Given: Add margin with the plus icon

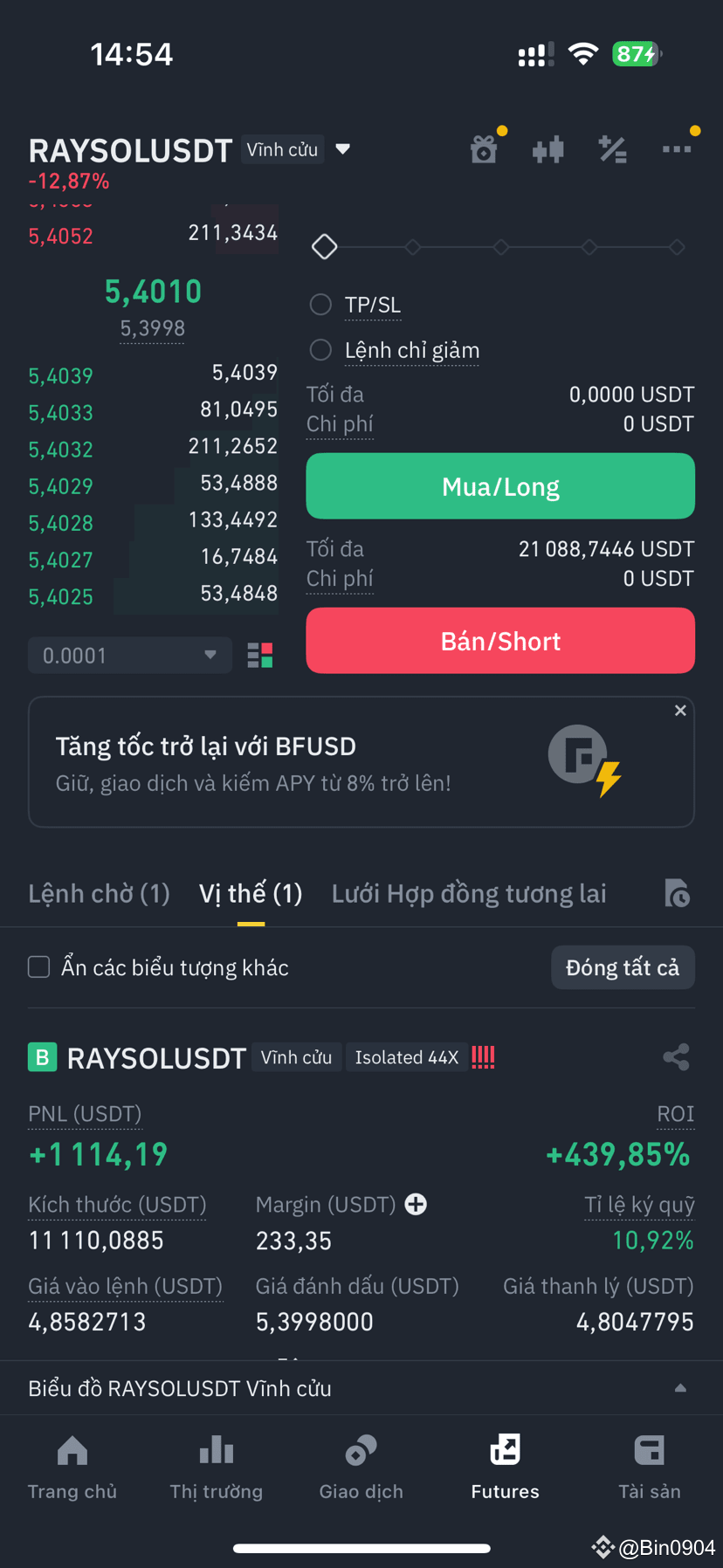Looking at the screenshot, I should (416, 1204).
